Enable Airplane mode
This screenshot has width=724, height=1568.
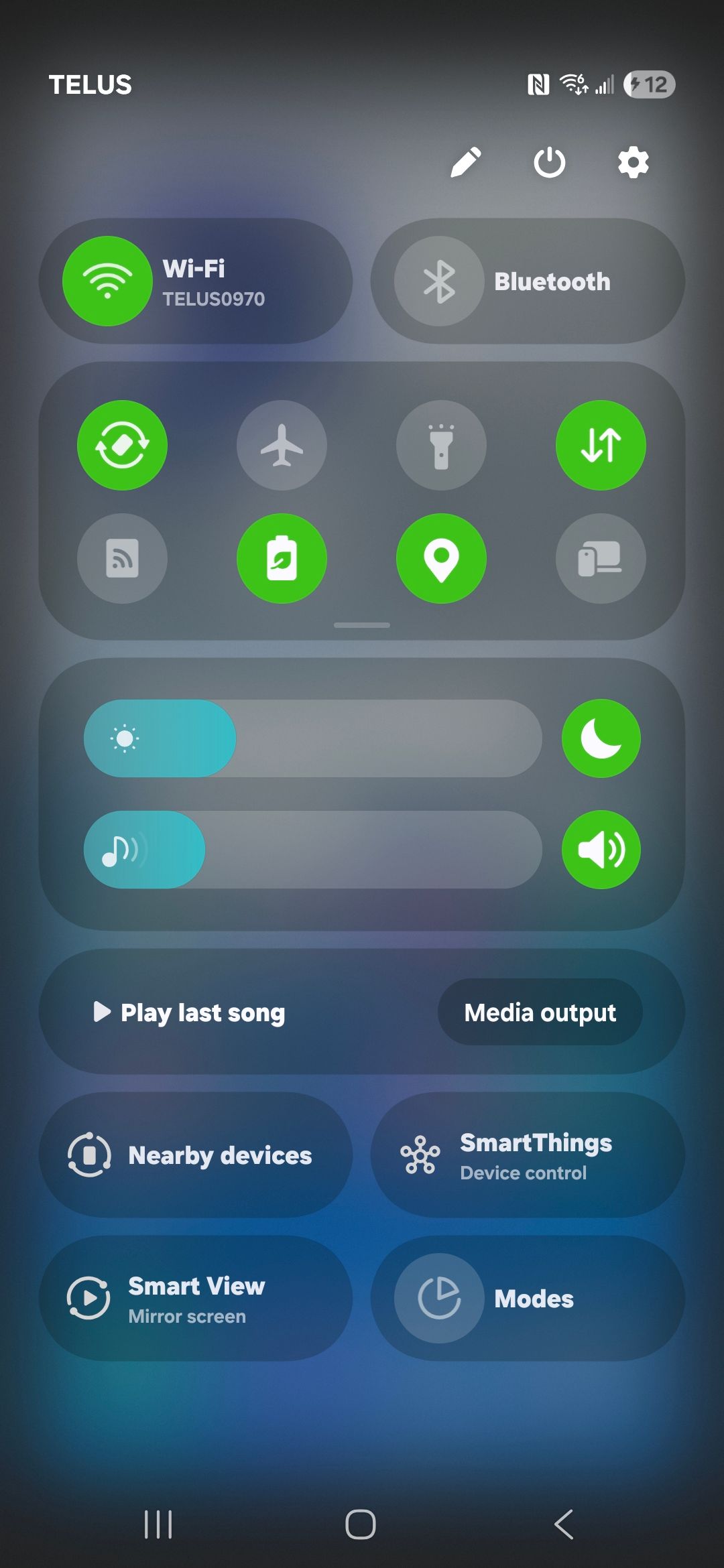click(x=282, y=445)
